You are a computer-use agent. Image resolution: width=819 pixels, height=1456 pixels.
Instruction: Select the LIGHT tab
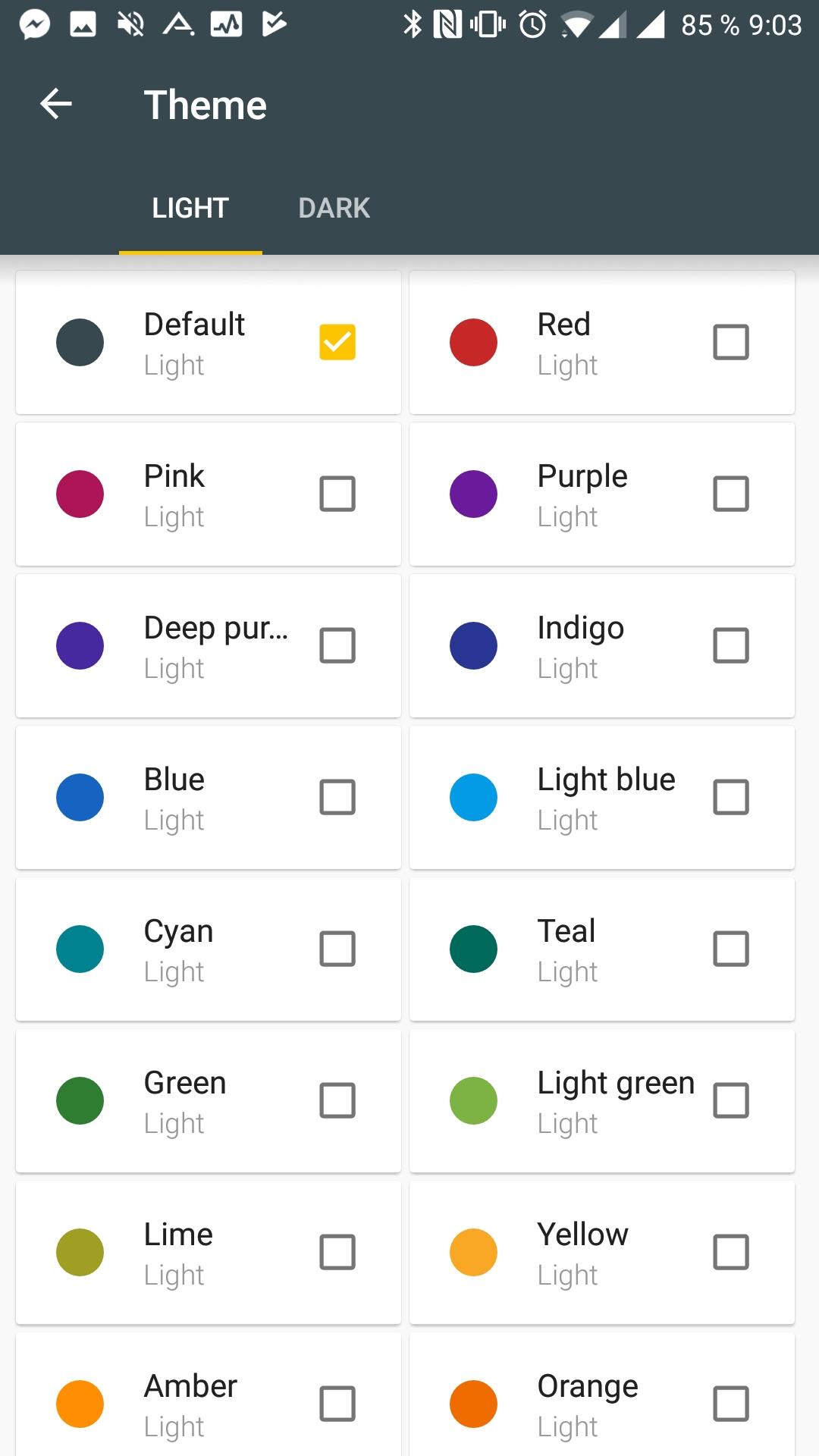(190, 208)
